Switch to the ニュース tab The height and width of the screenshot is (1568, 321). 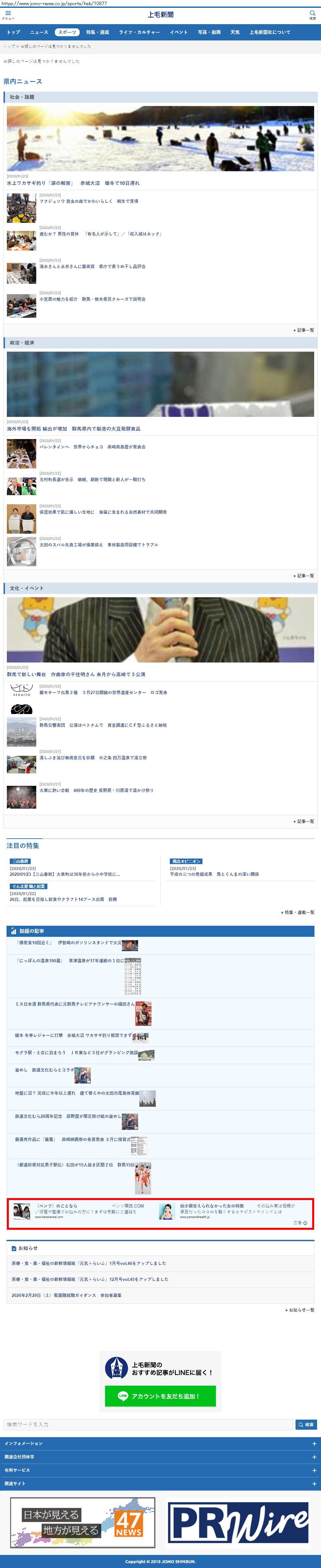(x=39, y=32)
